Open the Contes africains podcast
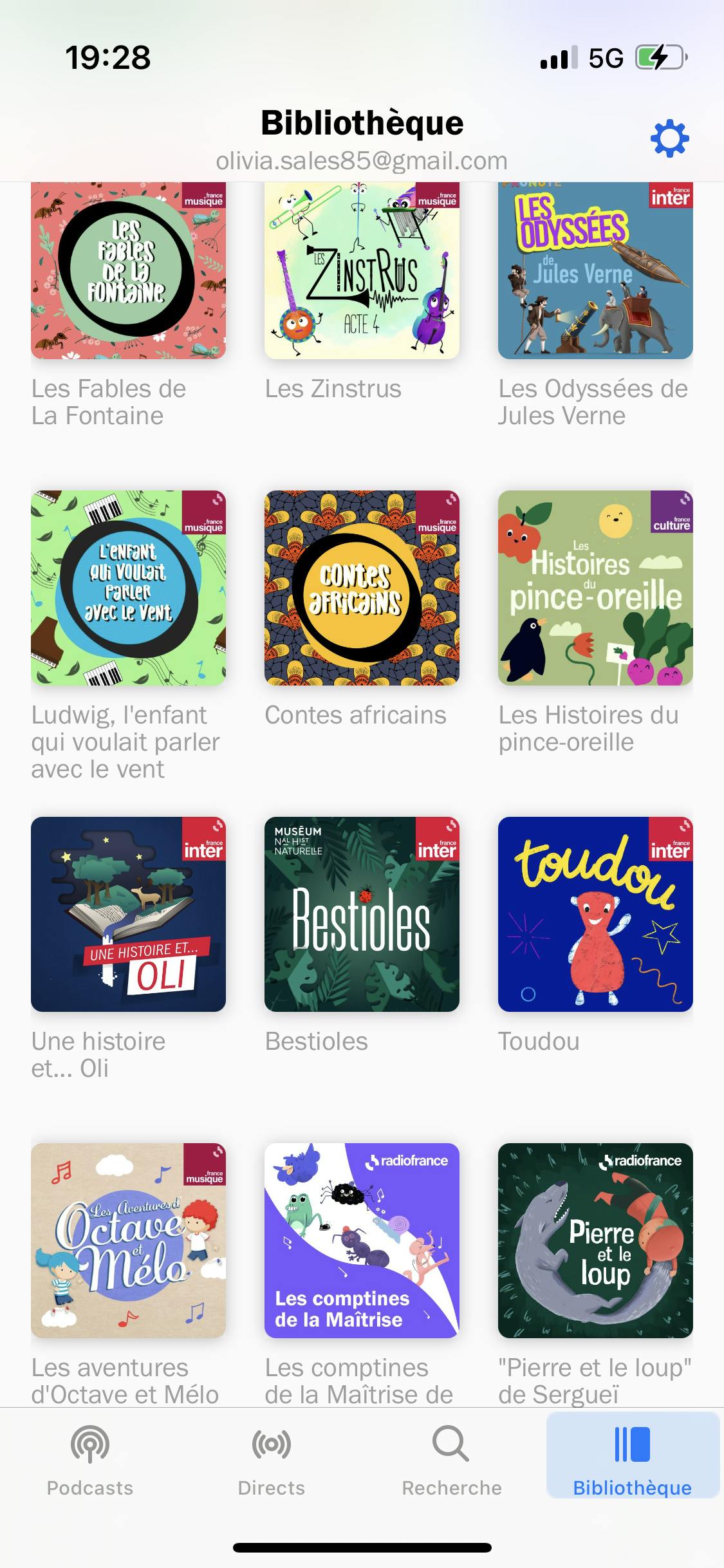 (362, 588)
